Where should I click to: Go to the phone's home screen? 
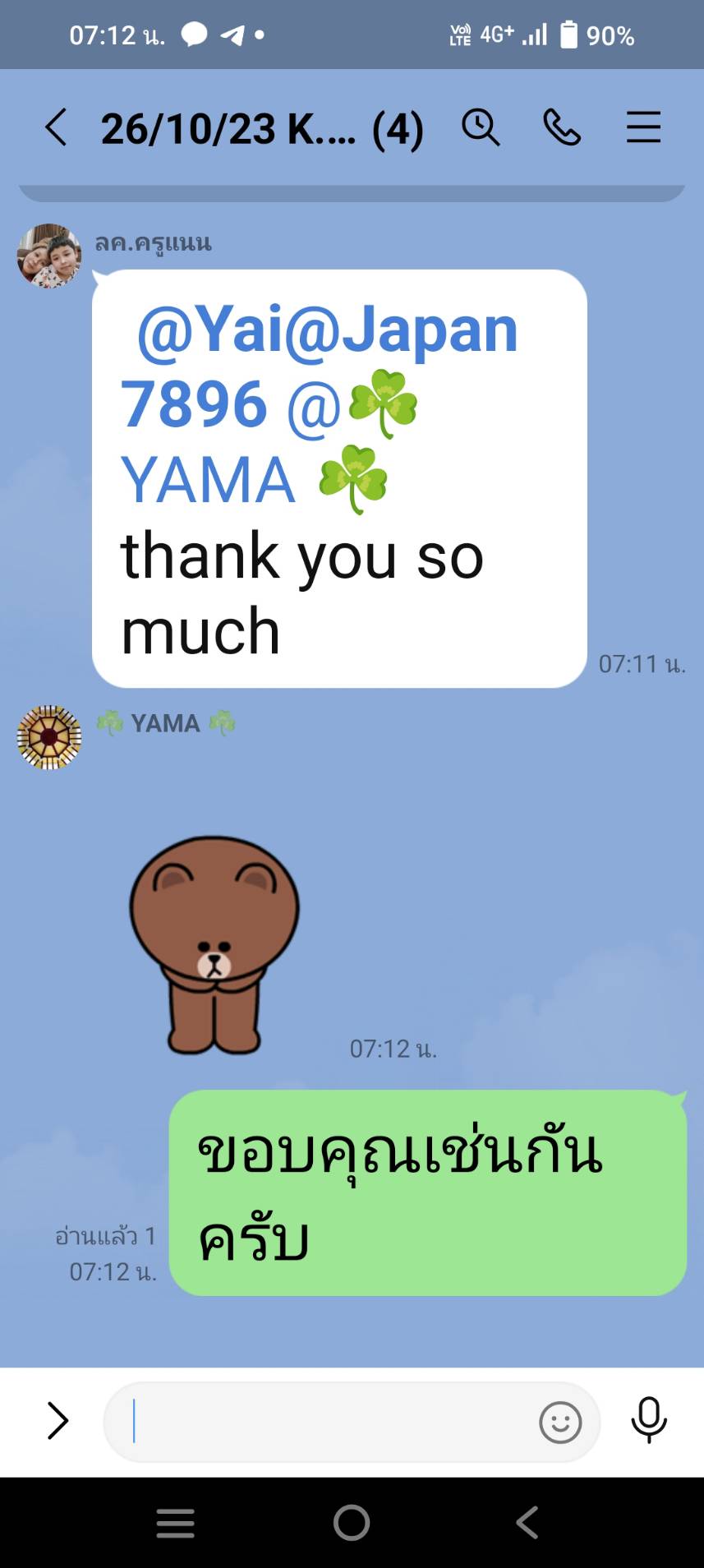point(352,1523)
